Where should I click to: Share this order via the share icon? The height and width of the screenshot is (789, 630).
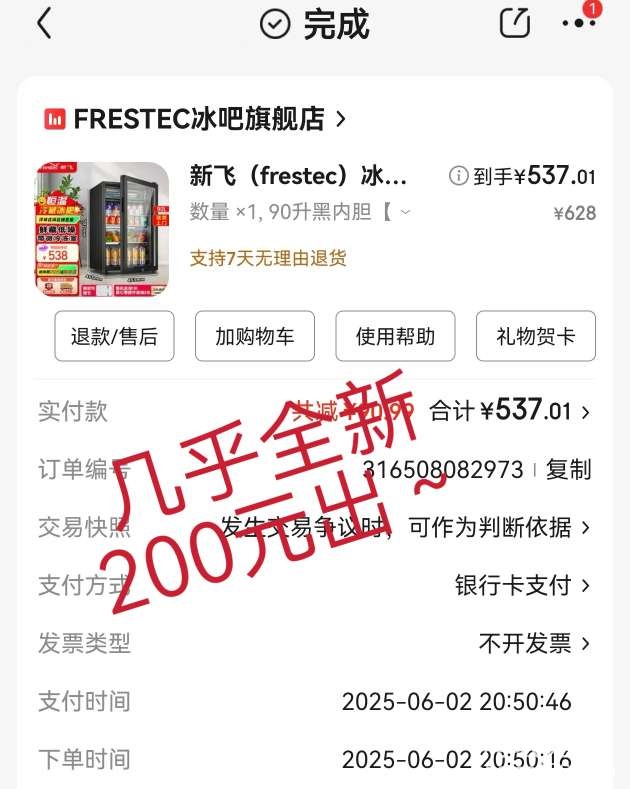point(514,23)
